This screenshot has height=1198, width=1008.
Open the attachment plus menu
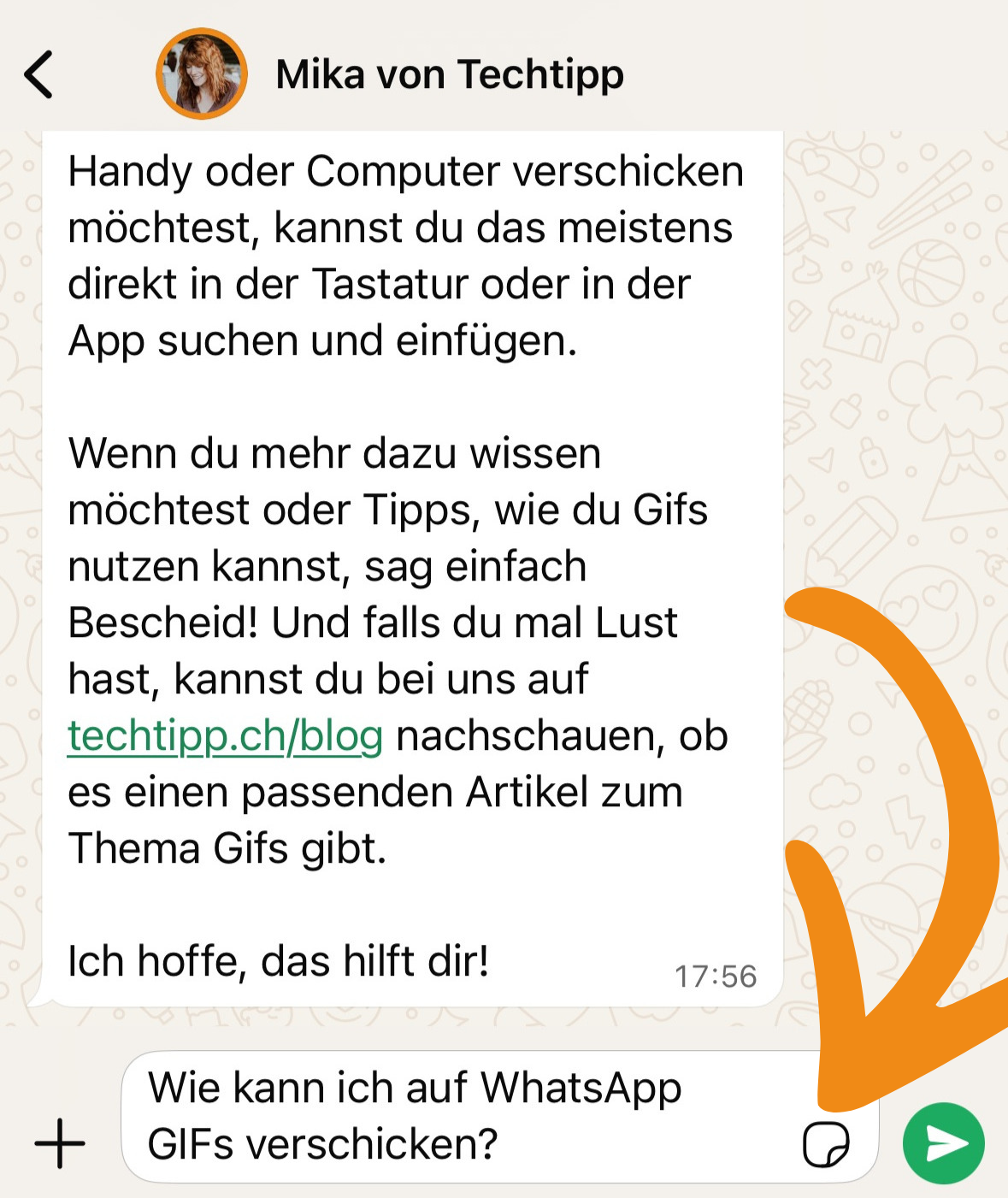(x=60, y=1142)
